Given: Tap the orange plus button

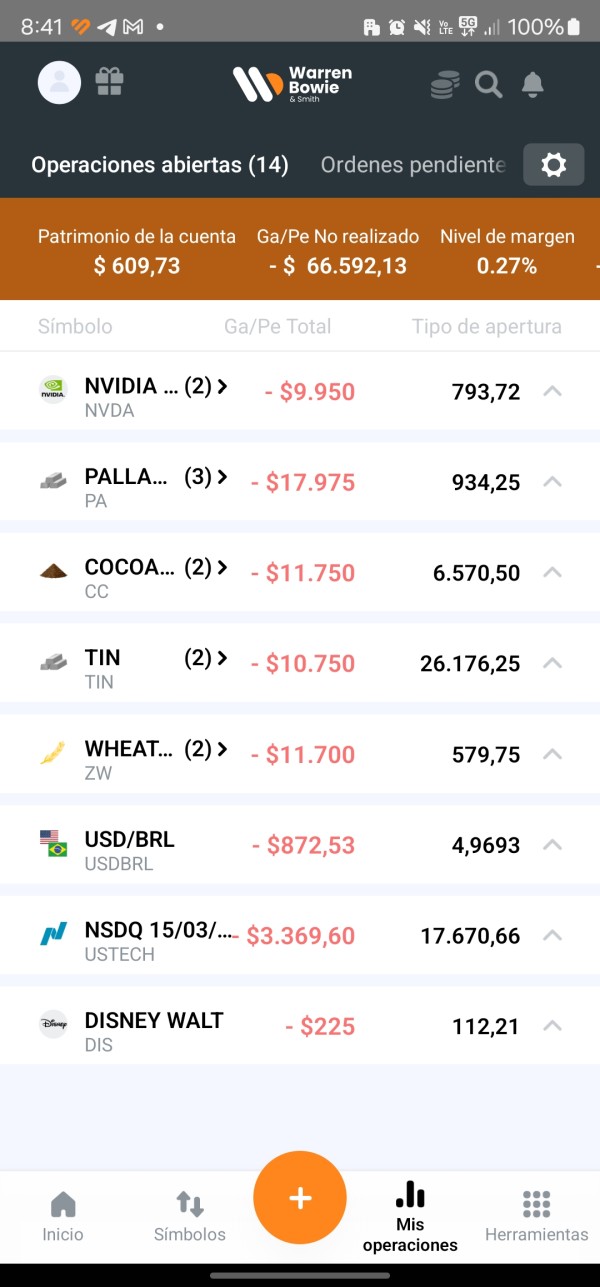Looking at the screenshot, I should [300, 1198].
